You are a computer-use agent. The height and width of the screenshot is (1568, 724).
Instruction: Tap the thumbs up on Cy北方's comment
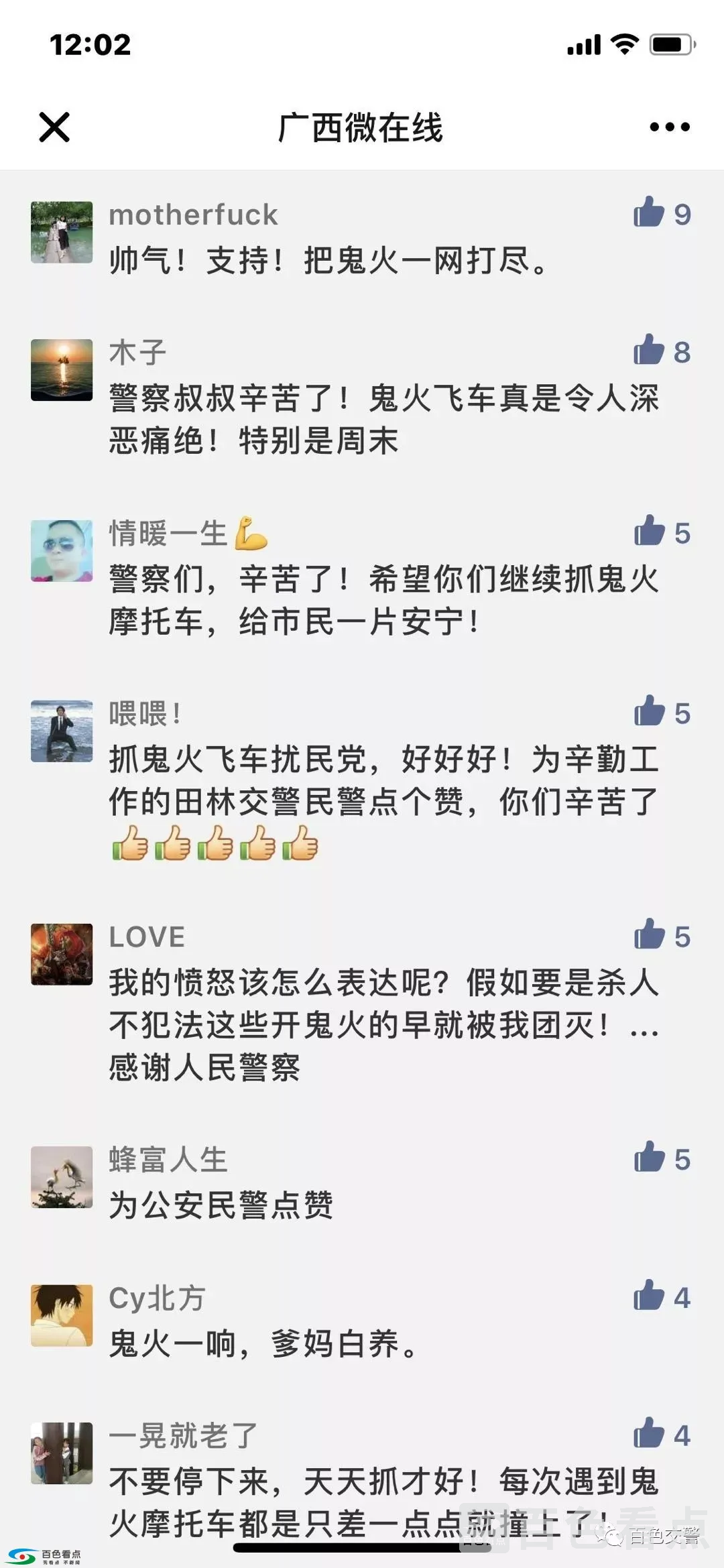click(649, 1296)
